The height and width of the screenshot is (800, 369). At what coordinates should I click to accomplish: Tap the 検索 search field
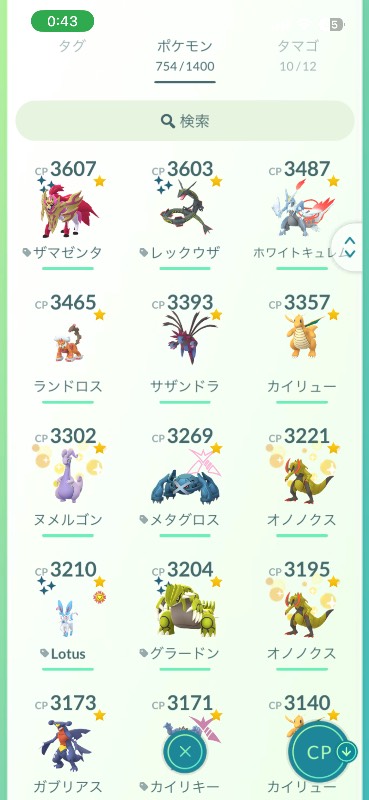point(185,121)
